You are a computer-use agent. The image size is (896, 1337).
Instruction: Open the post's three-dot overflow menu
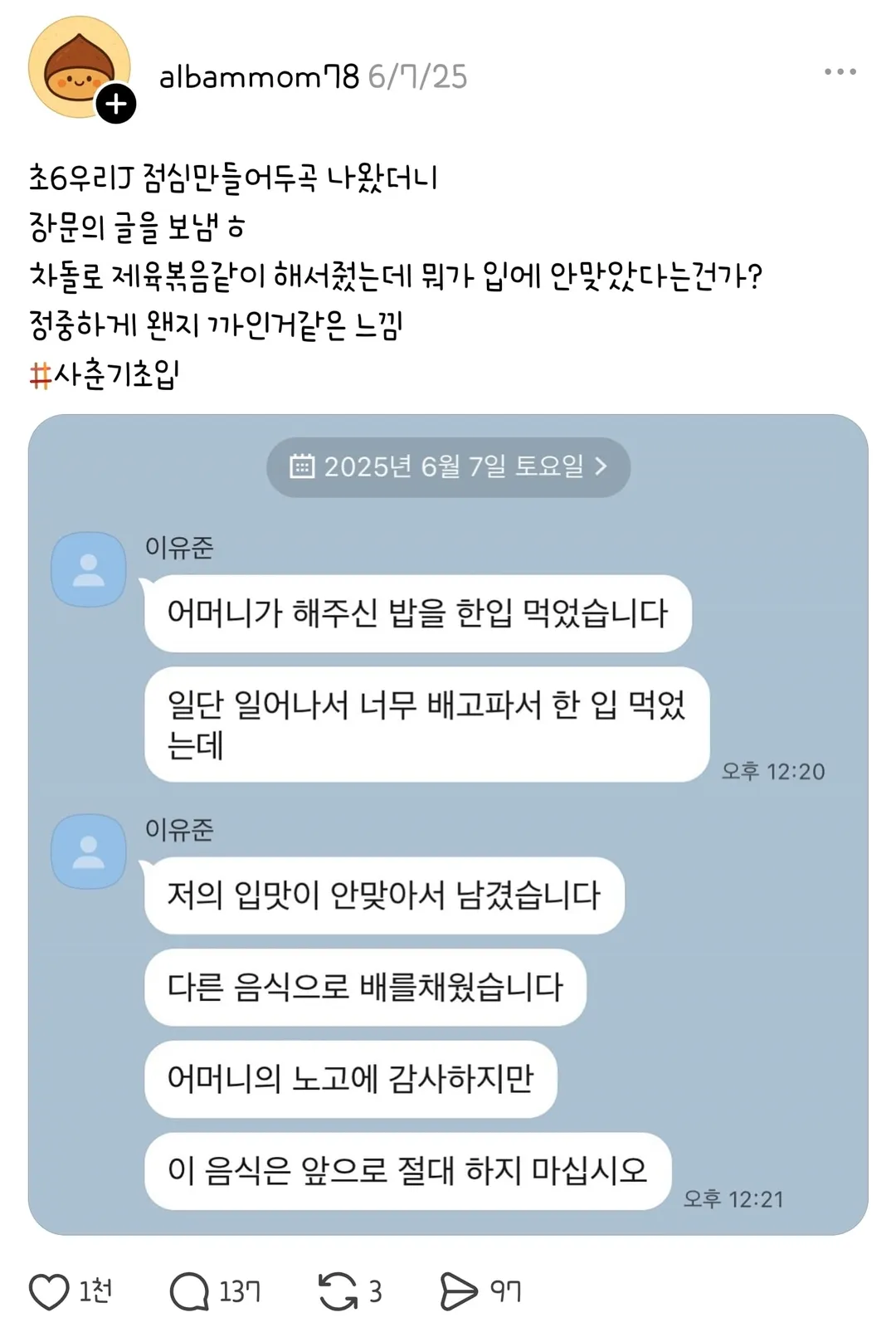point(840,72)
